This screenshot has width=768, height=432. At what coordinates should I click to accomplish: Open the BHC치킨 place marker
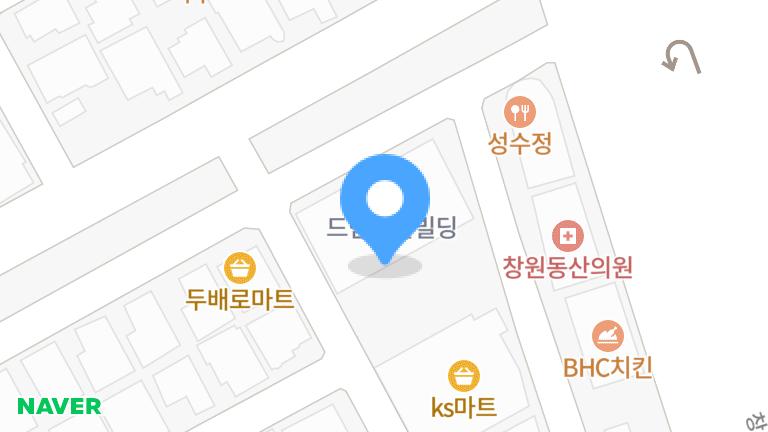coord(607,335)
